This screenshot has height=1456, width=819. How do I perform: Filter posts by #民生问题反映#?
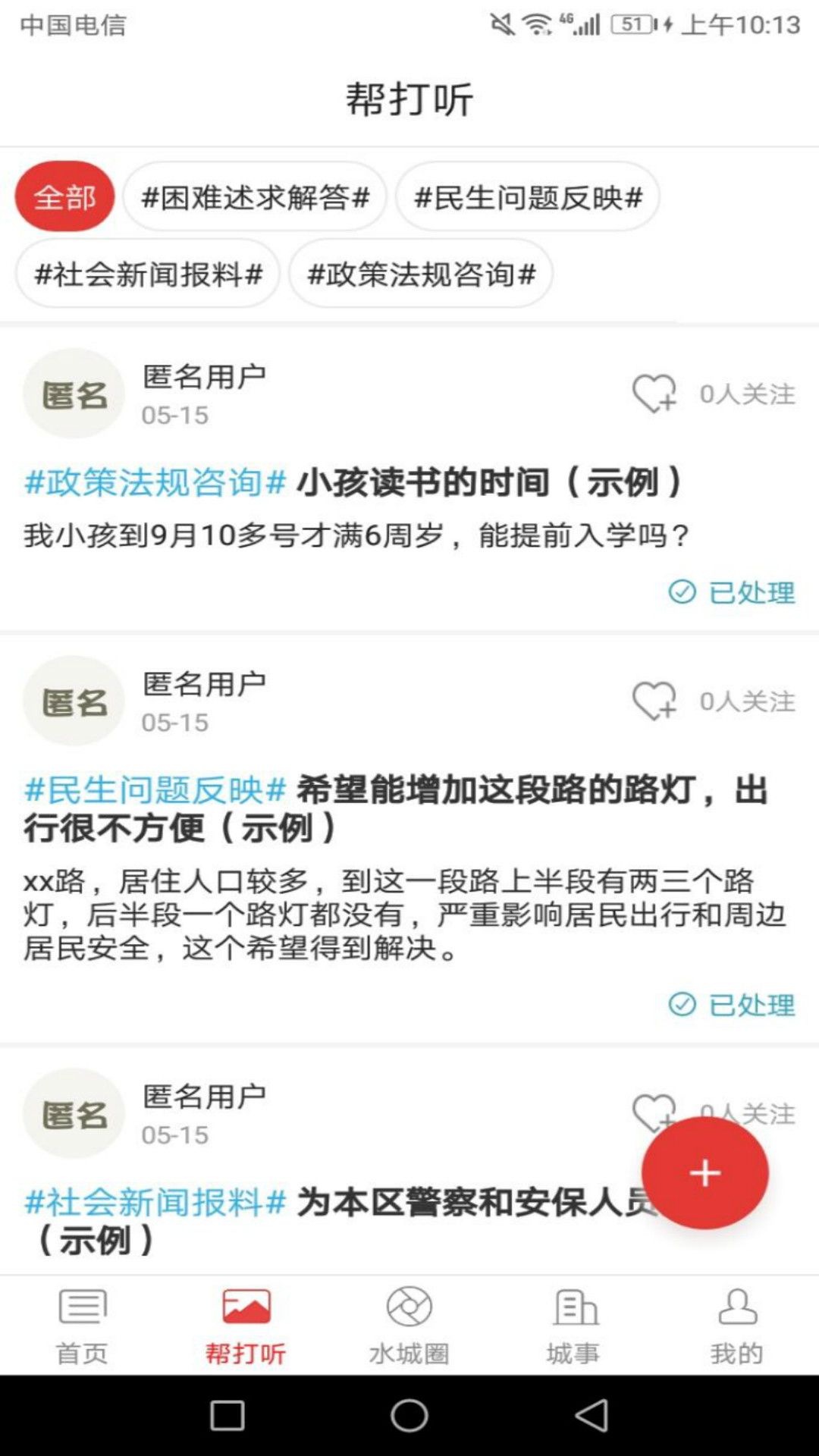point(529,197)
